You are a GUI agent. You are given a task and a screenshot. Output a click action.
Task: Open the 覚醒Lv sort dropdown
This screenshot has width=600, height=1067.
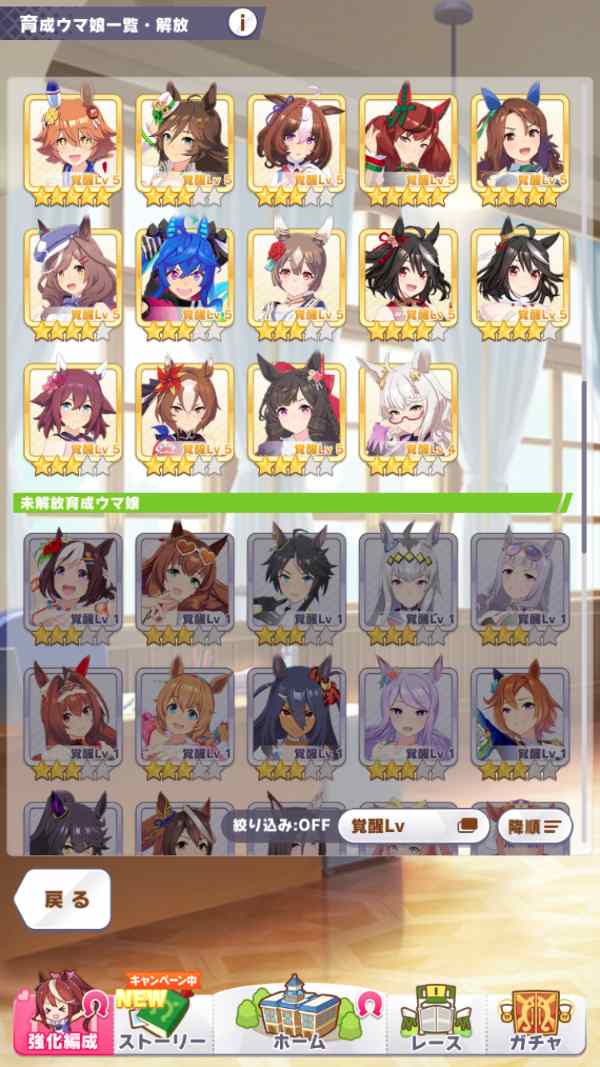(x=412, y=827)
